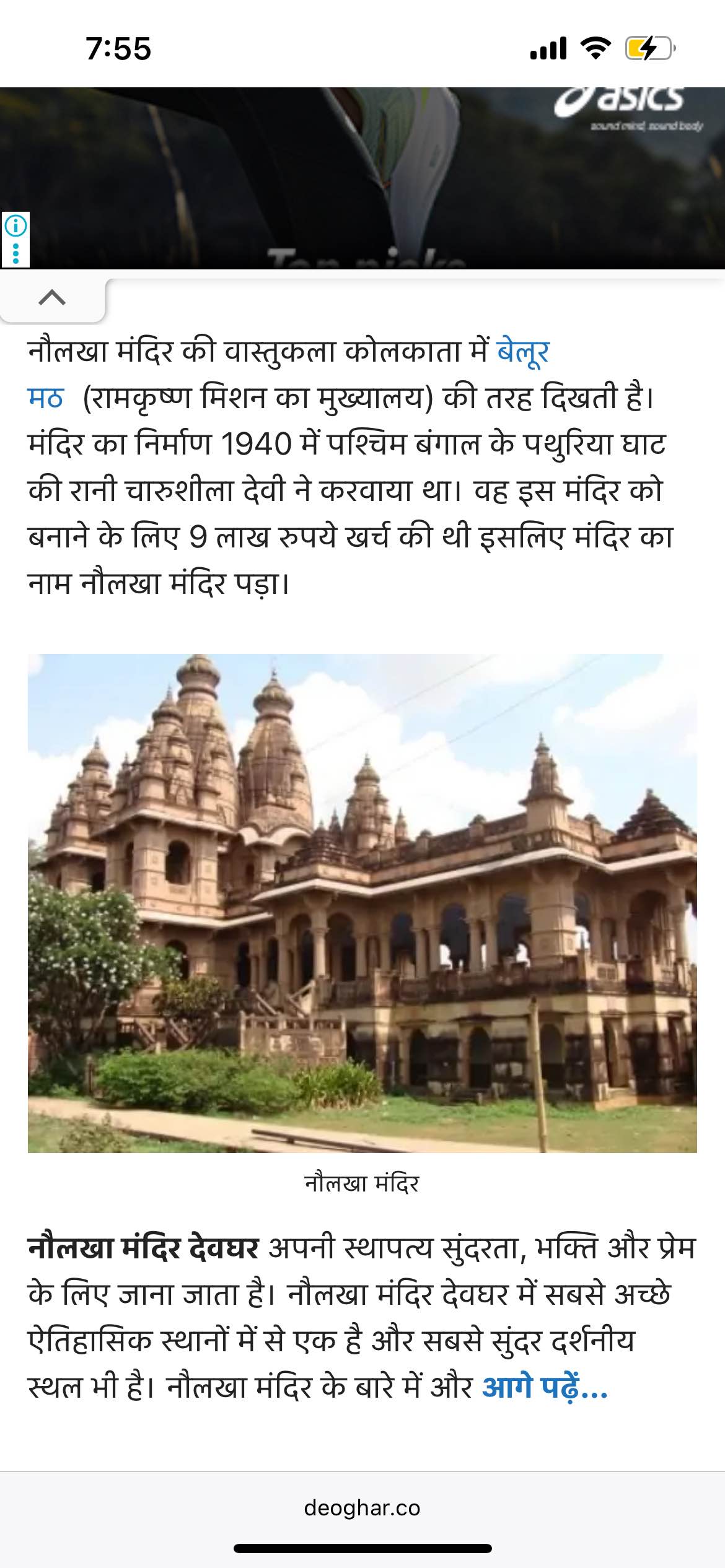Tap the आगे पढ़ें read more link

pos(544,1386)
